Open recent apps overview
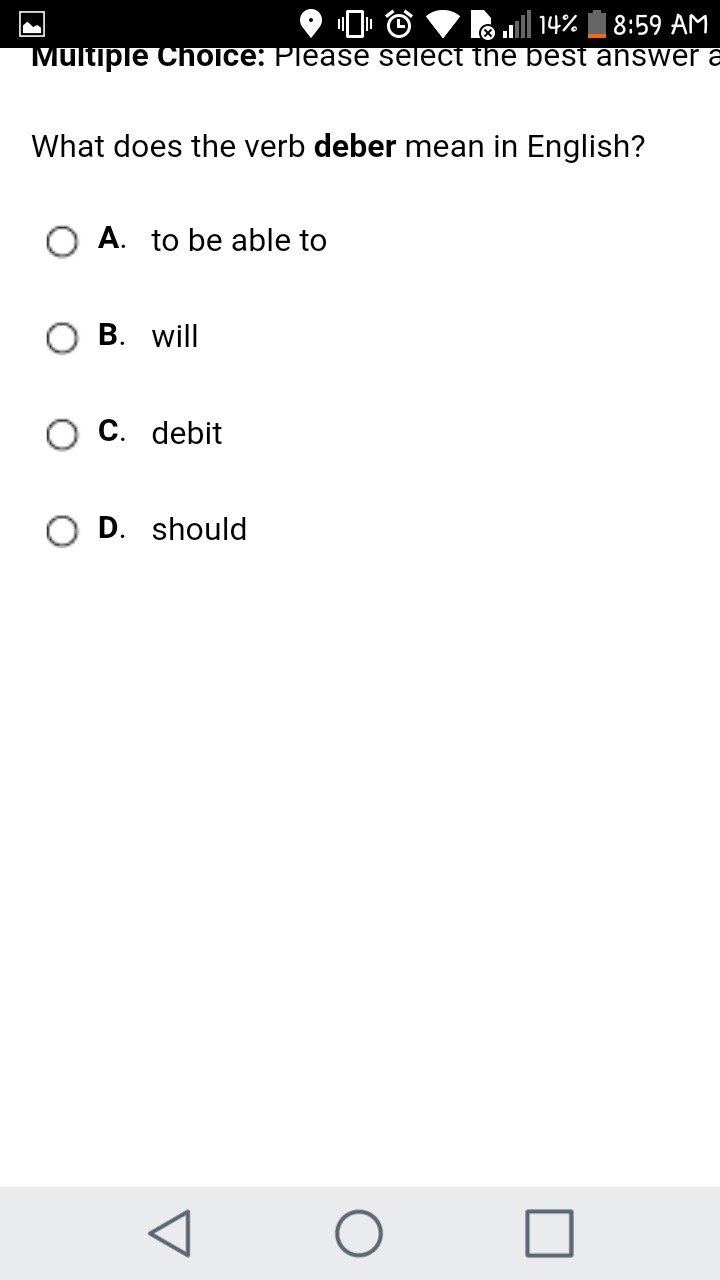720x1280 pixels. click(549, 1232)
